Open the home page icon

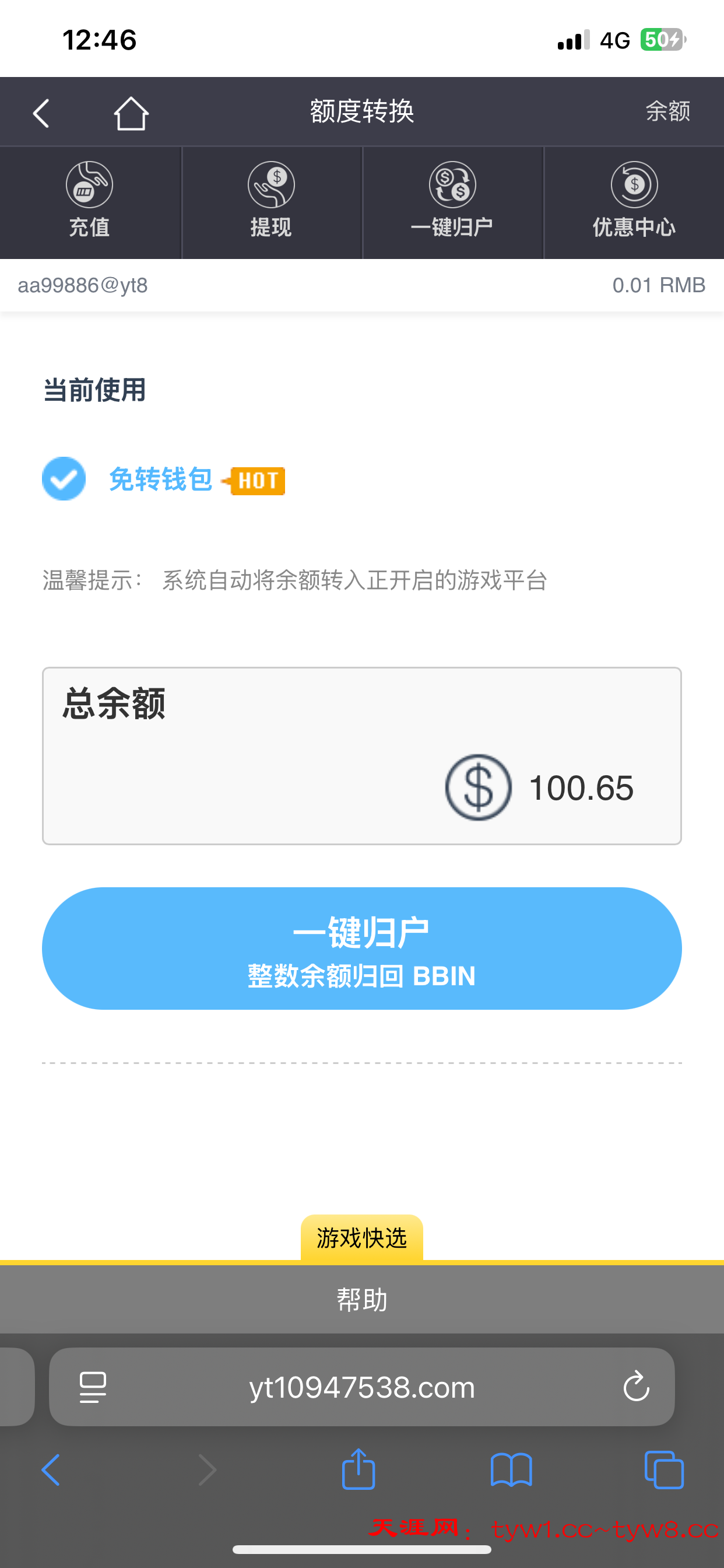click(131, 113)
